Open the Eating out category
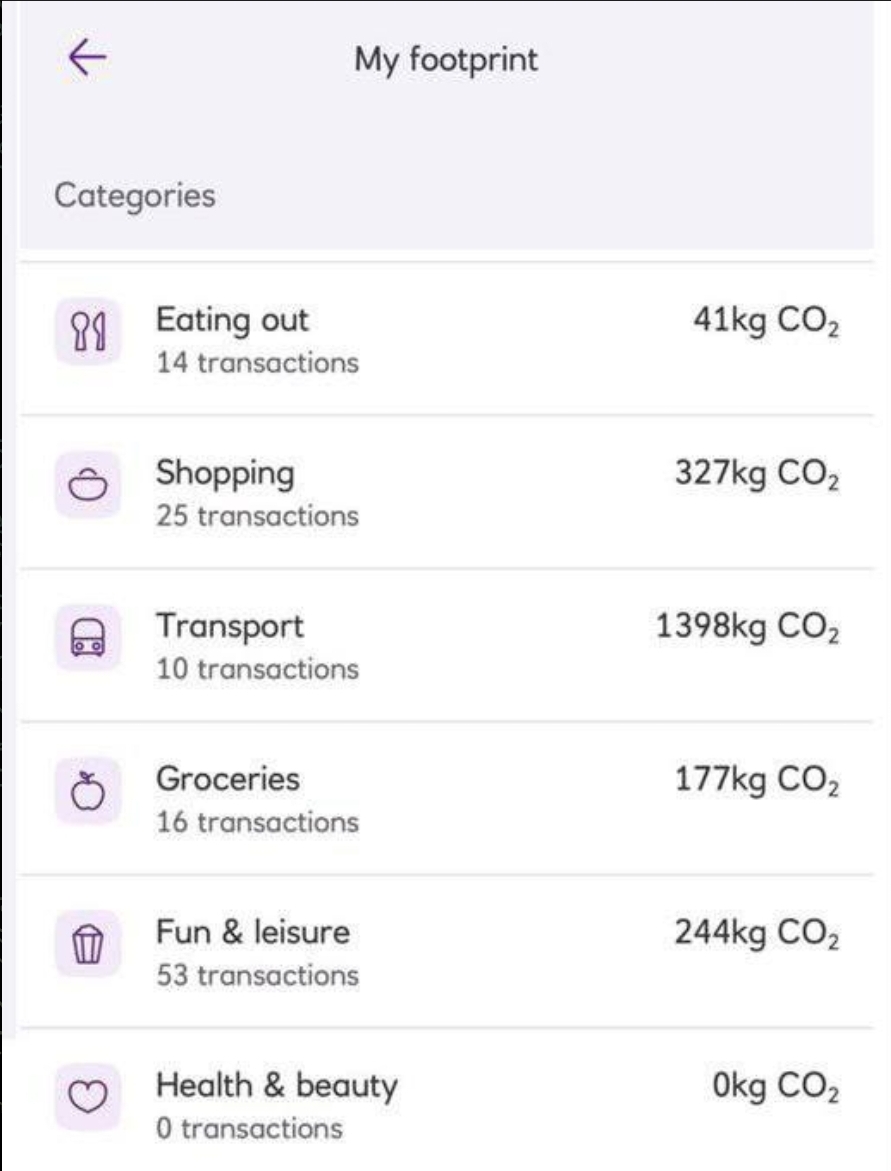The width and height of the screenshot is (891, 1171). point(445,339)
